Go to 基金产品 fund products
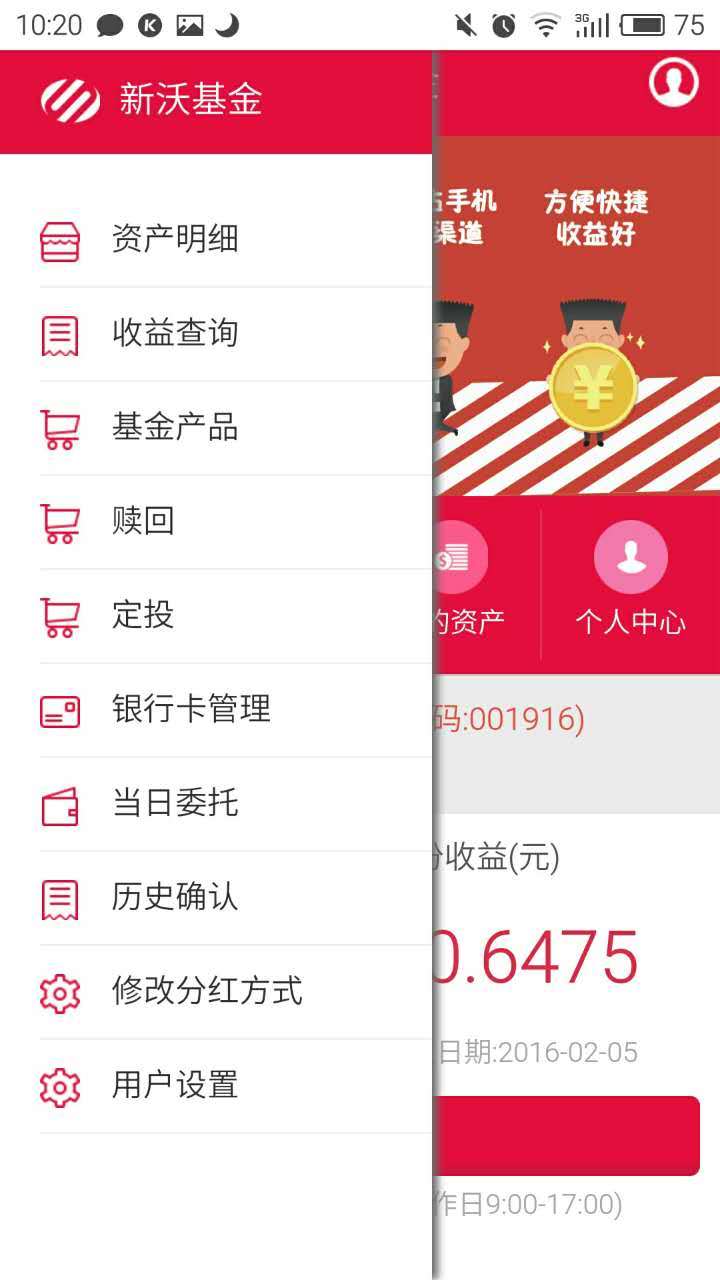 coord(175,428)
